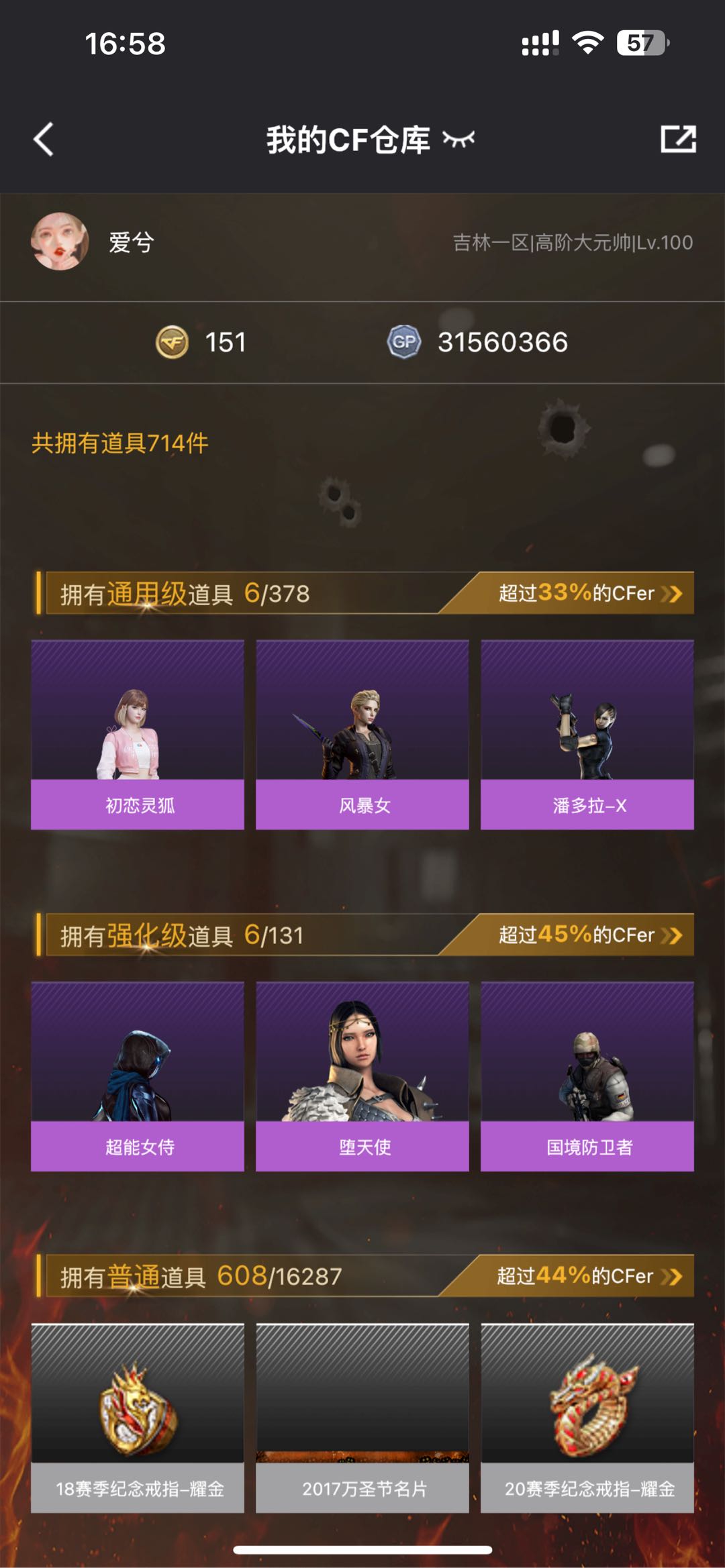Share the CF warehouse page
725x1568 pixels.
(678, 140)
